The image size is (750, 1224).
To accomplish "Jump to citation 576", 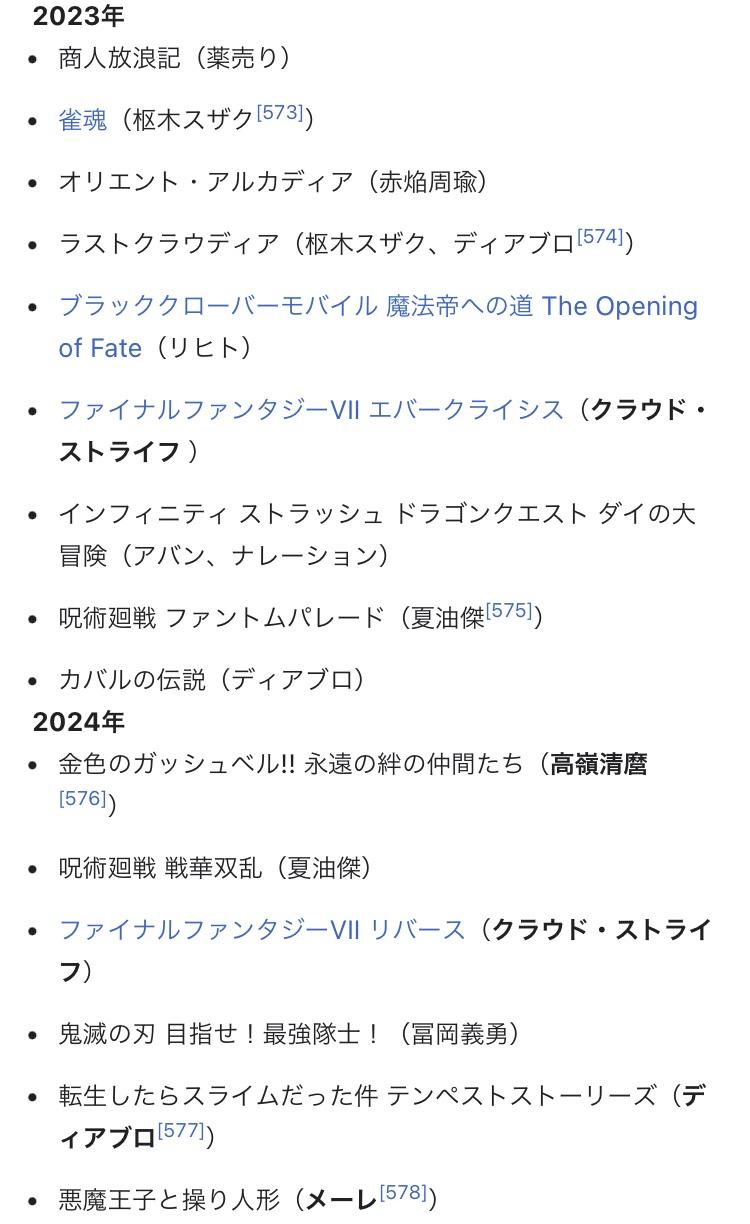I will click(83, 799).
